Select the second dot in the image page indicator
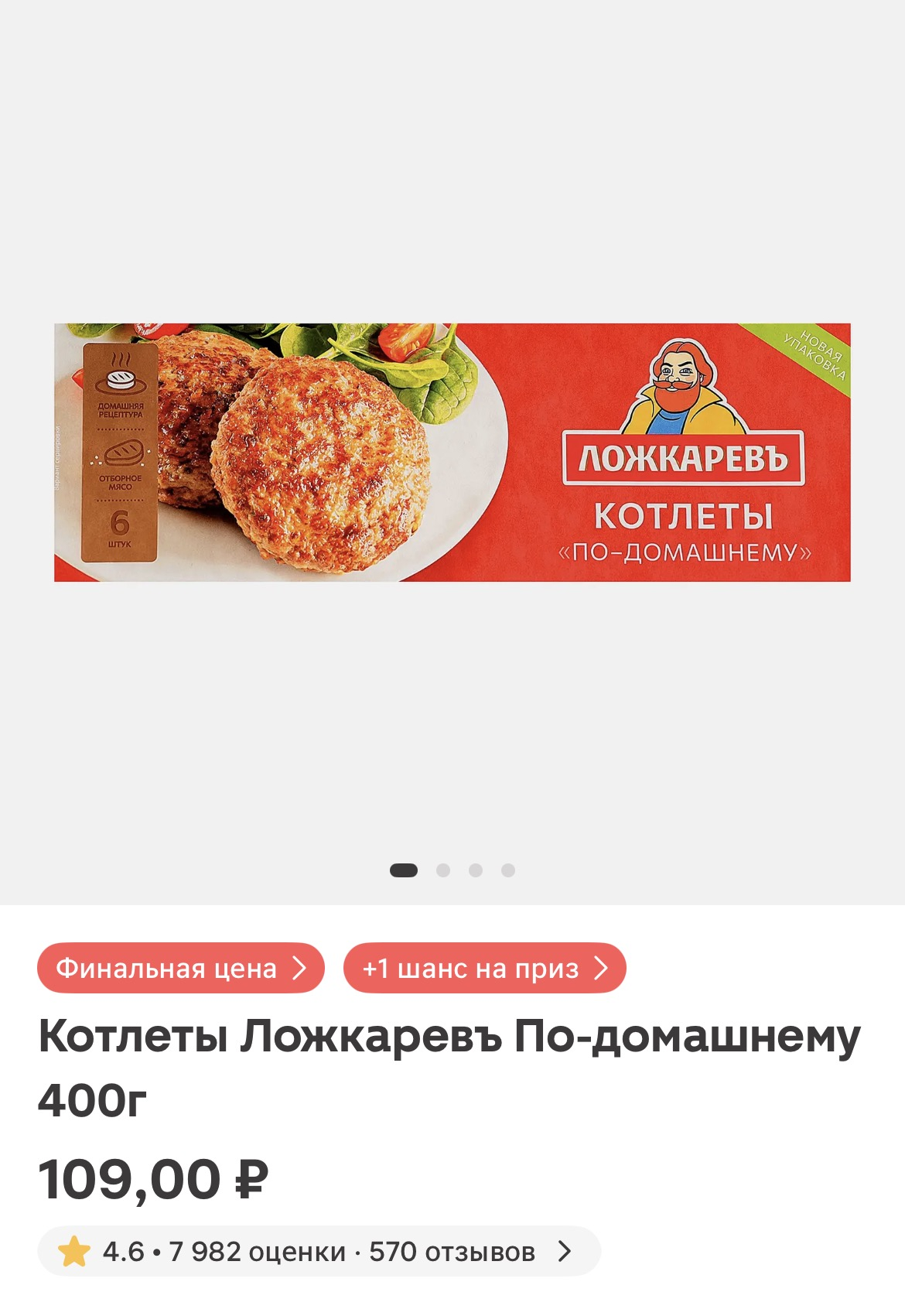 (x=443, y=870)
